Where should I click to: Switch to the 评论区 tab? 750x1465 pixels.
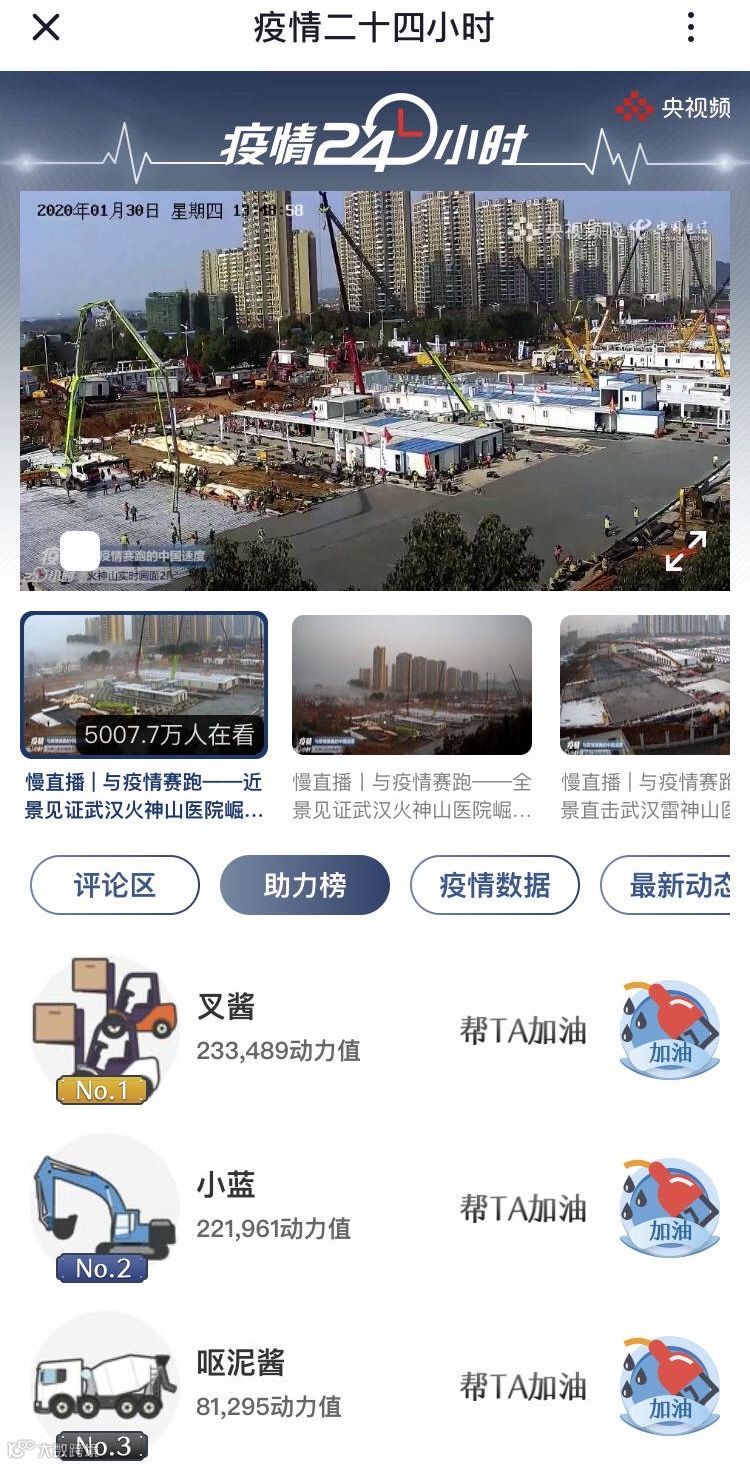[115, 885]
